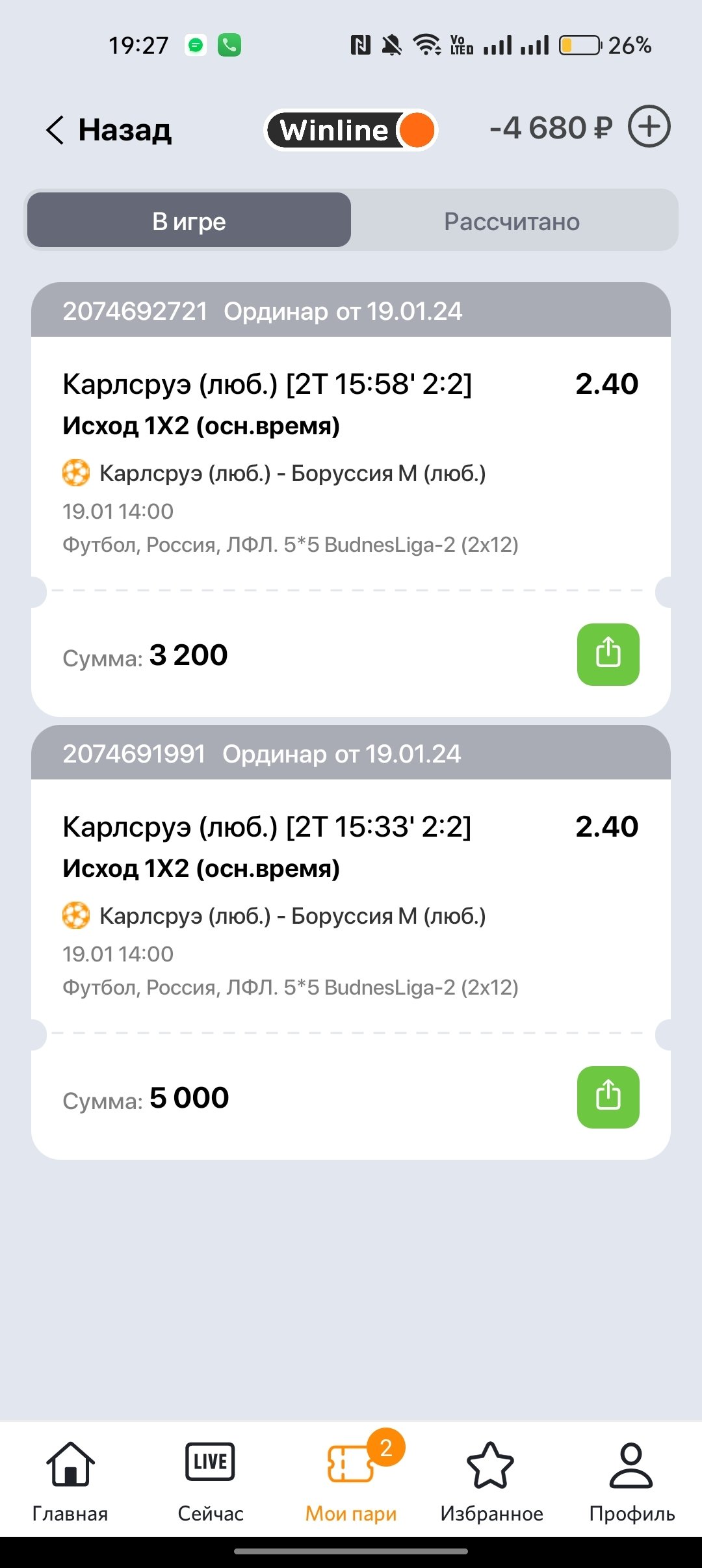Tap the plus icon to top up balance
The image size is (702, 1568).
pos(649,127)
